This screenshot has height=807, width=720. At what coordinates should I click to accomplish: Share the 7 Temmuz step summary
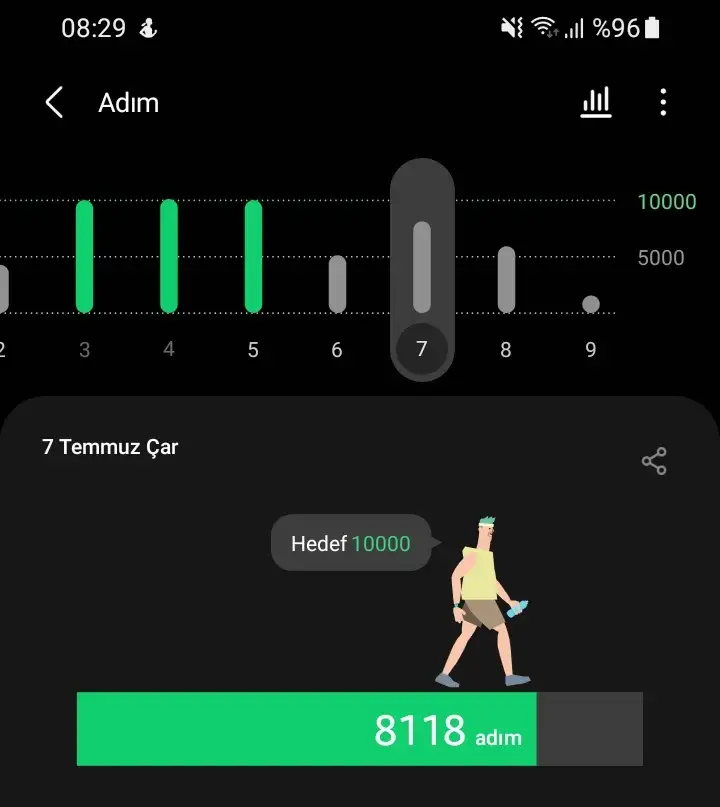click(x=654, y=461)
